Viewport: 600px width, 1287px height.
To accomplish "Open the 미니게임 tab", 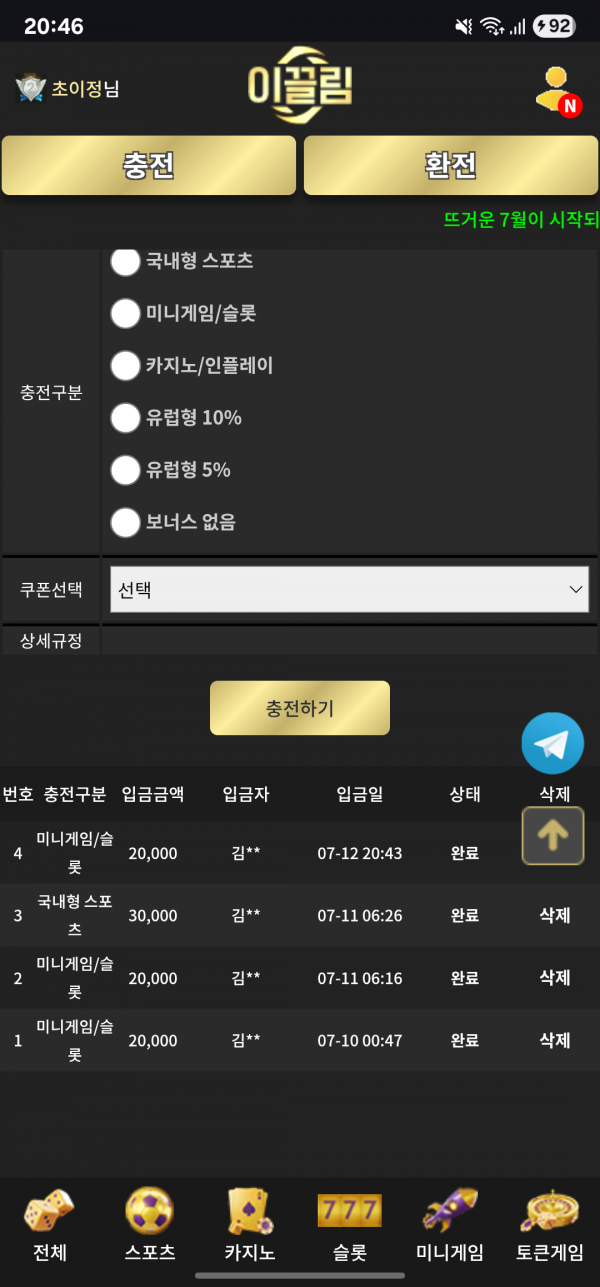I will coord(450,1225).
